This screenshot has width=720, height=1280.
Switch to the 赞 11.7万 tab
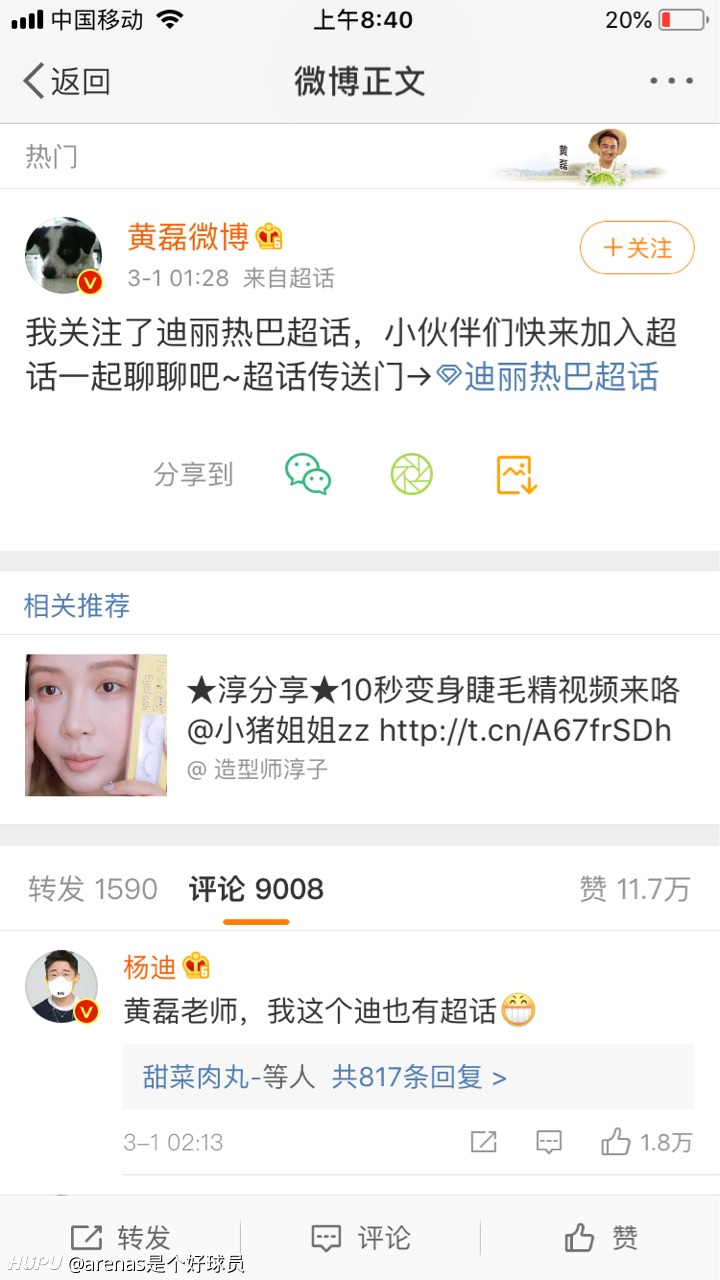point(634,889)
